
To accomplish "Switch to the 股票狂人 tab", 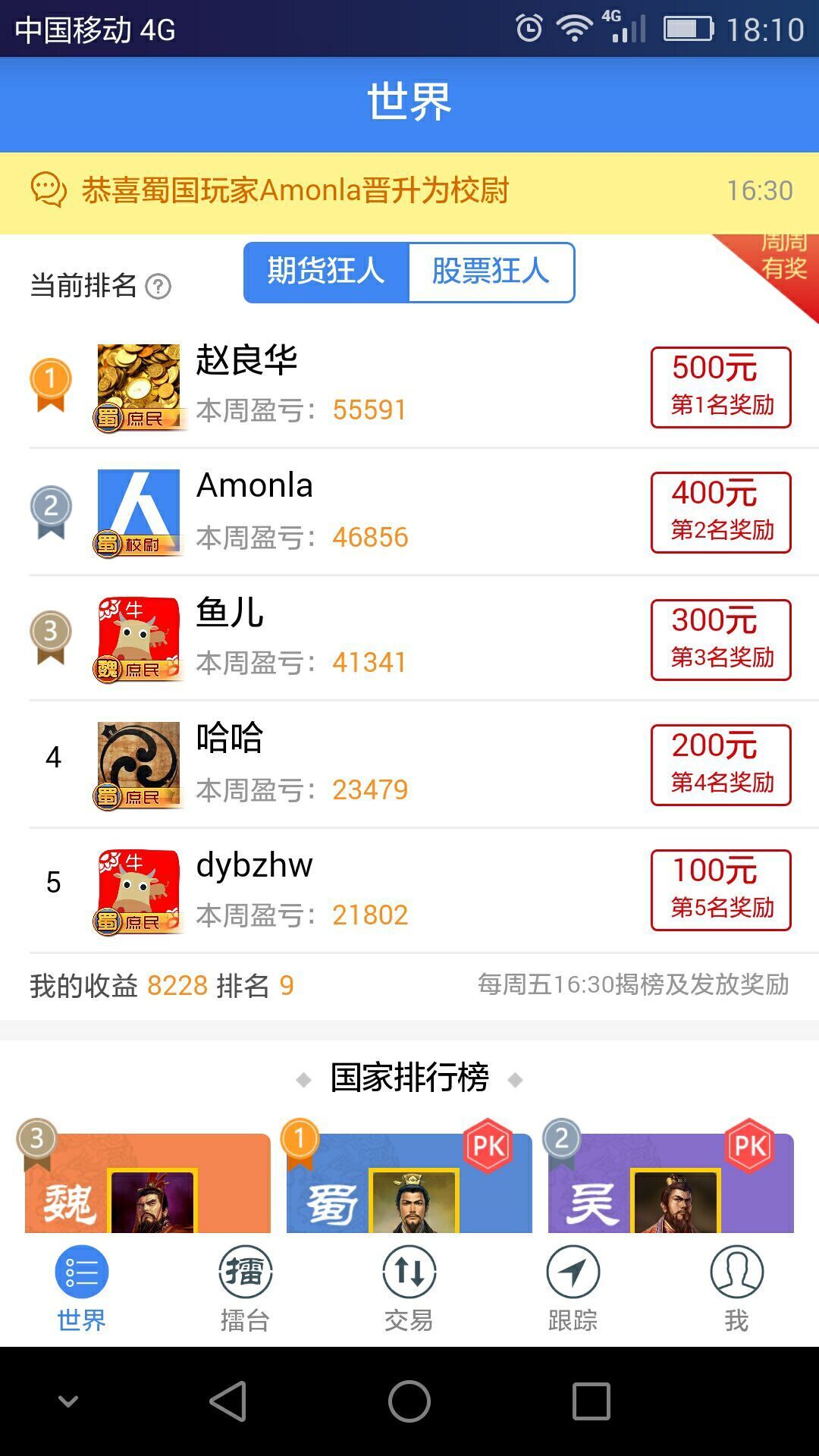I will (x=491, y=272).
